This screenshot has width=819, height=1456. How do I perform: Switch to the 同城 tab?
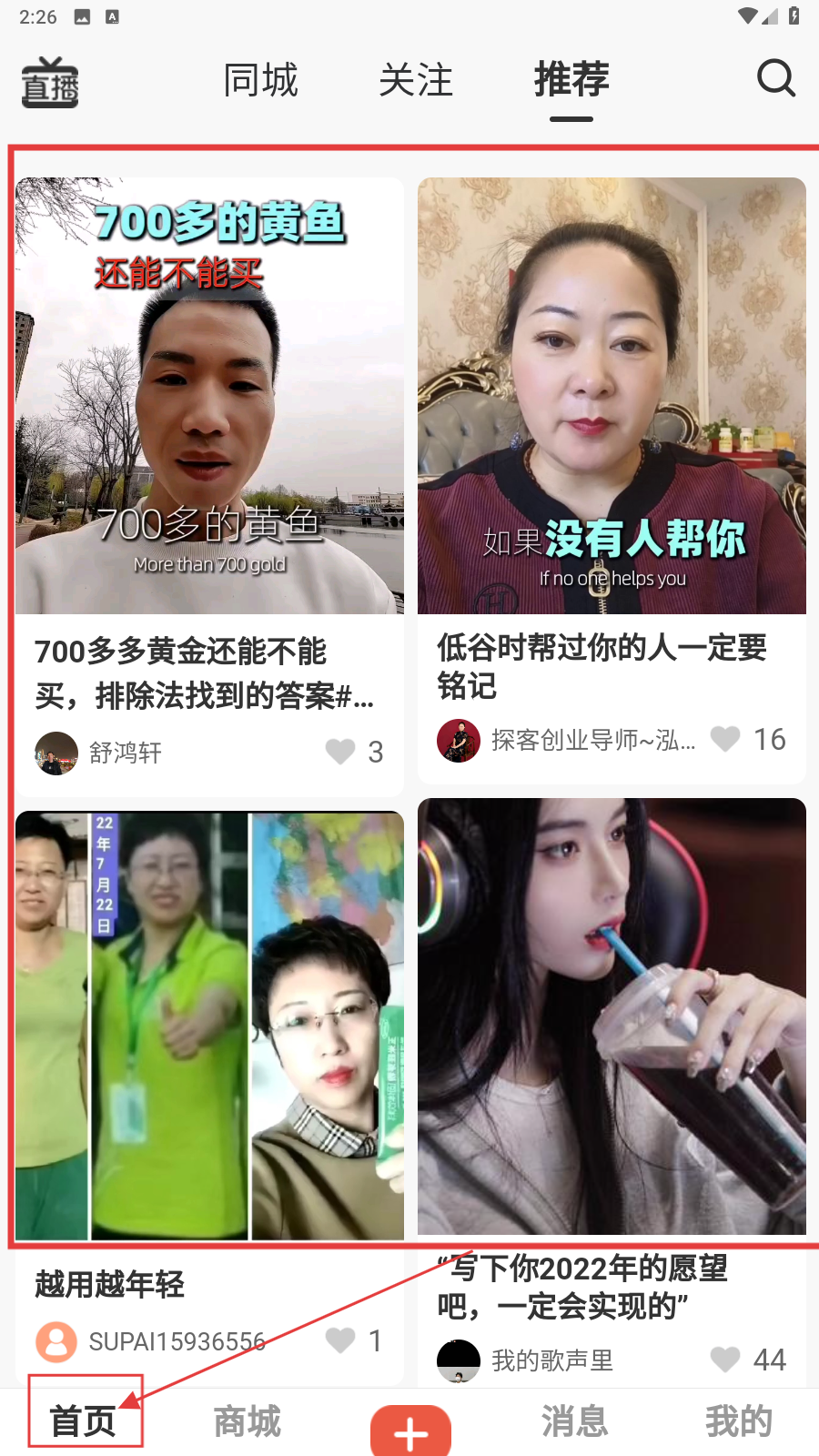point(261,80)
